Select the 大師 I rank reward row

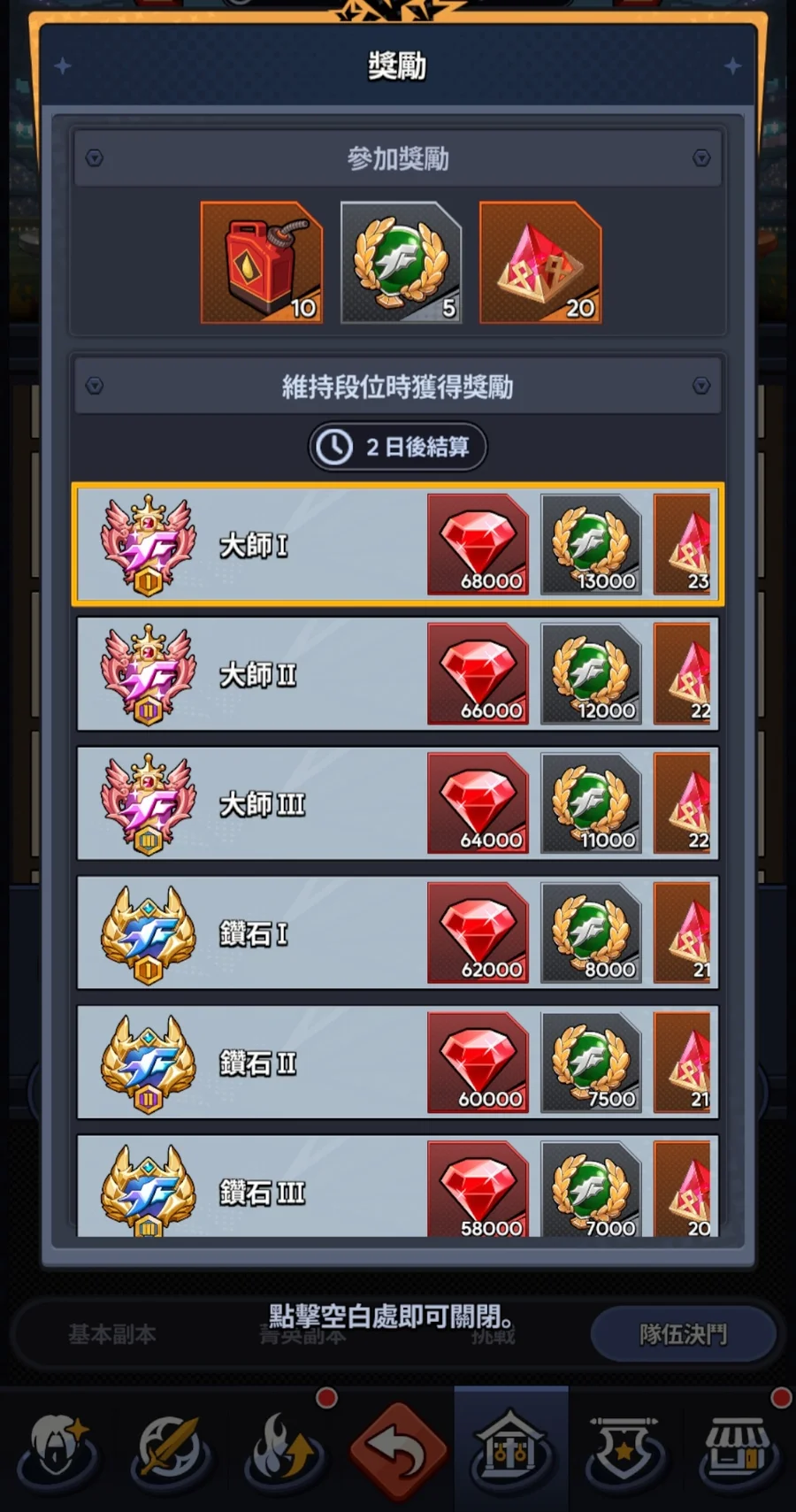(265, 545)
